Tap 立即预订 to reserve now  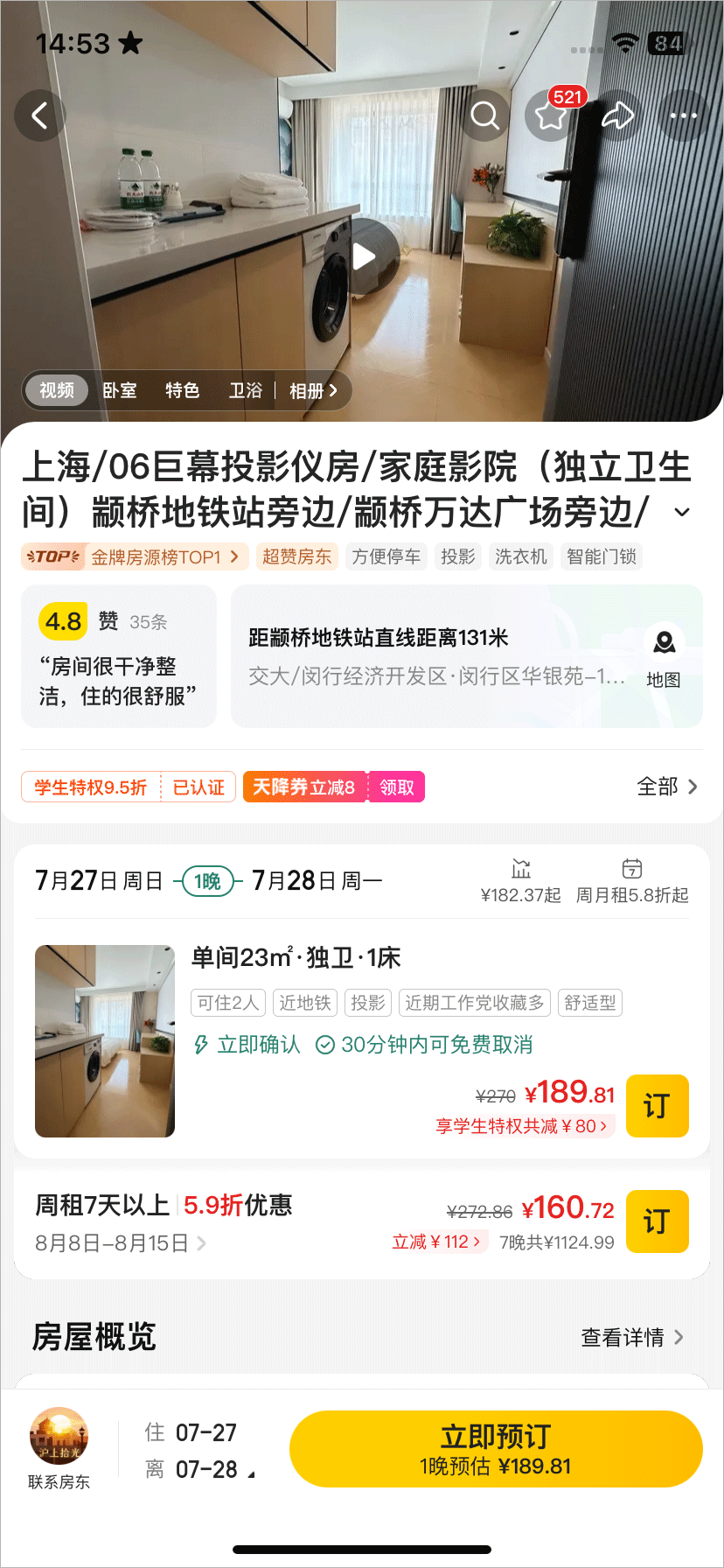496,1449
